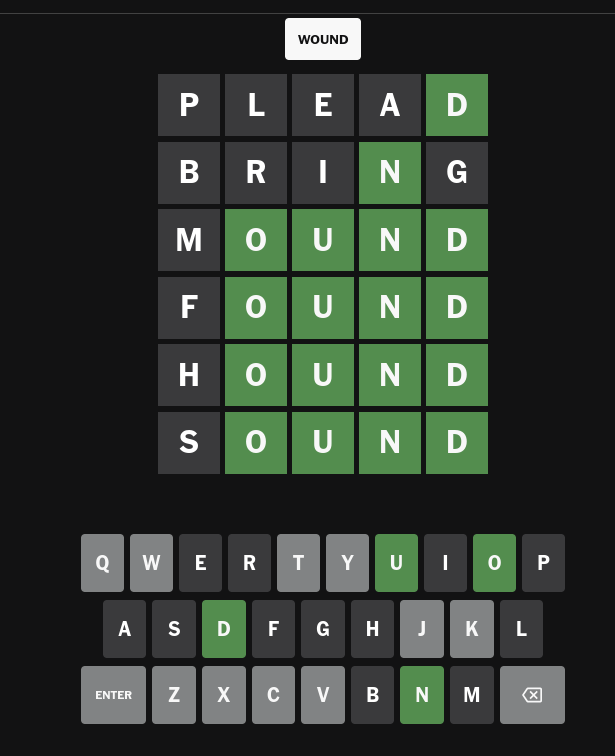Tap the ENTER key
Viewport: 615px width, 756px height.
click(x=113, y=695)
